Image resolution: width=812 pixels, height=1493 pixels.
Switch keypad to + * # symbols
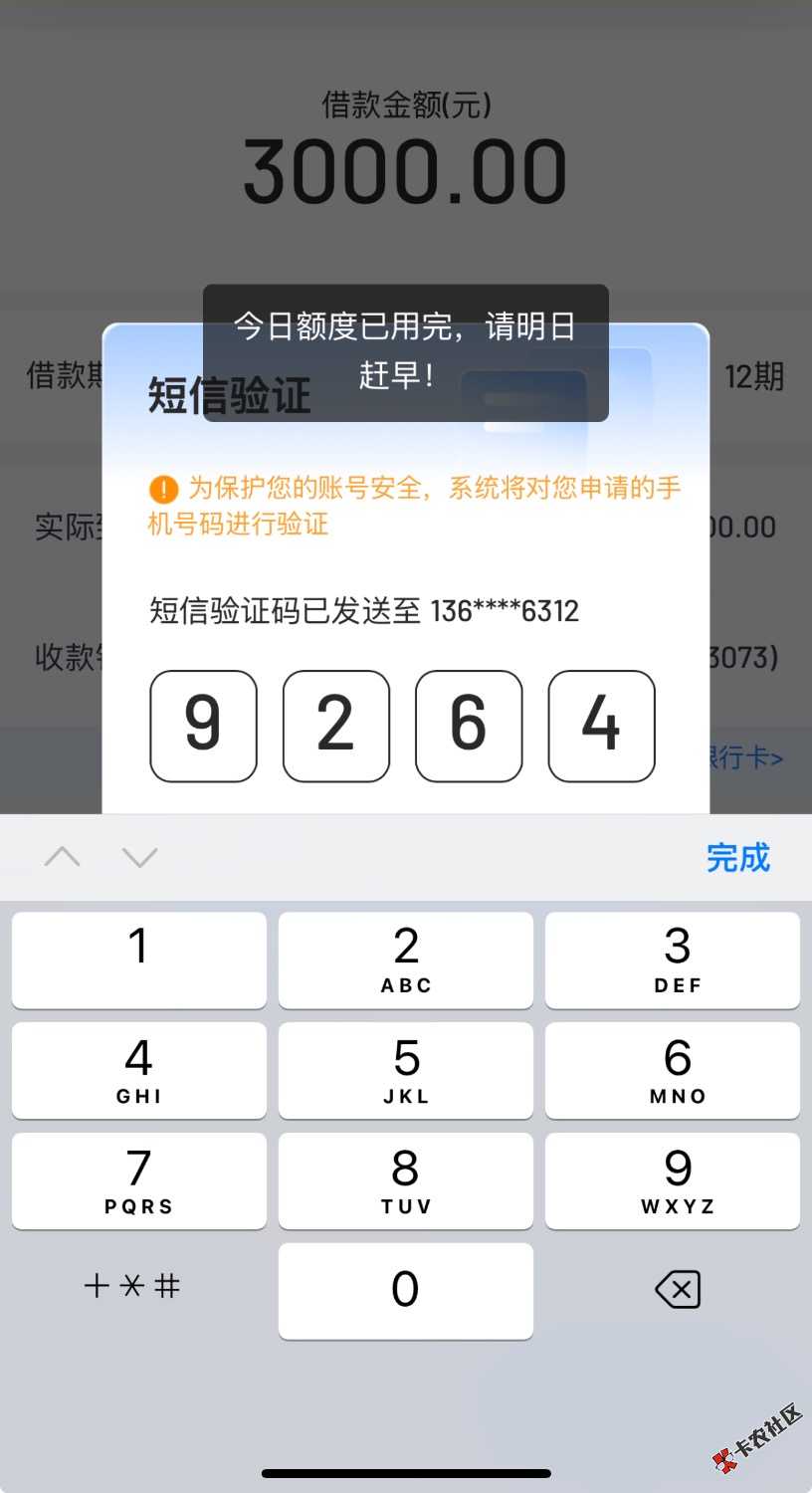pos(131,1286)
